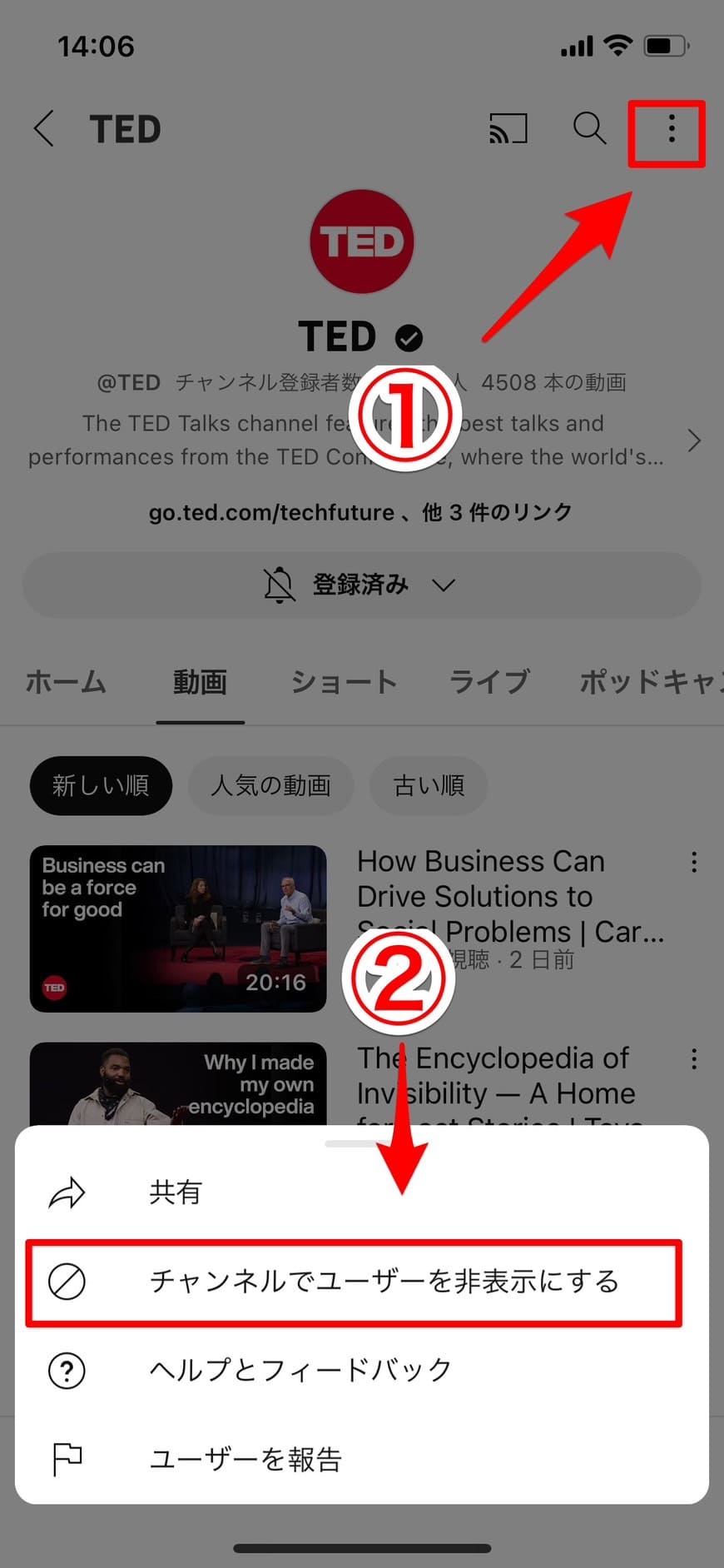Play the Business can be a force video

point(178,928)
